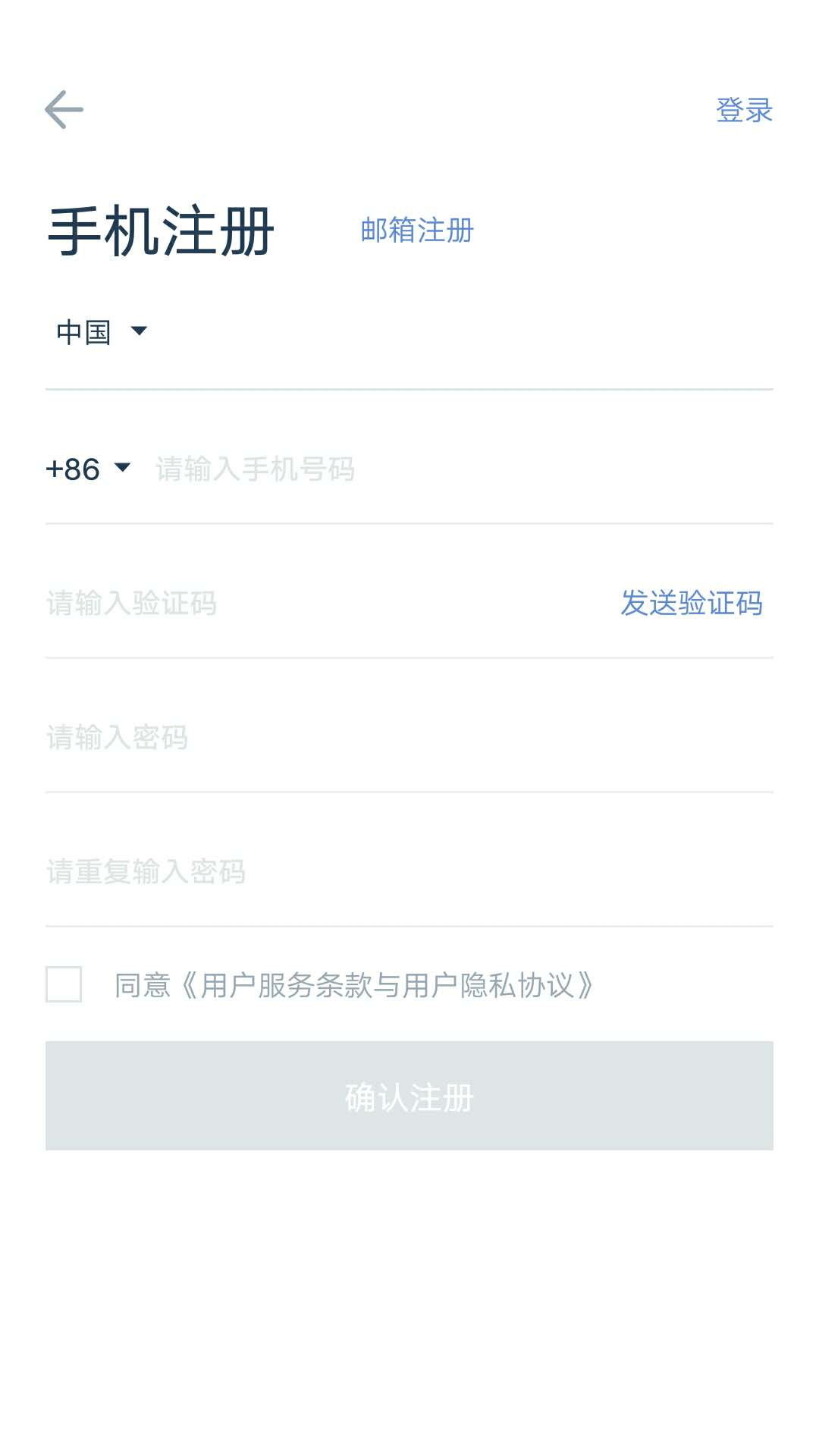Focus the 请输入手机号码 phone field
819x1456 pixels.
(x=455, y=469)
